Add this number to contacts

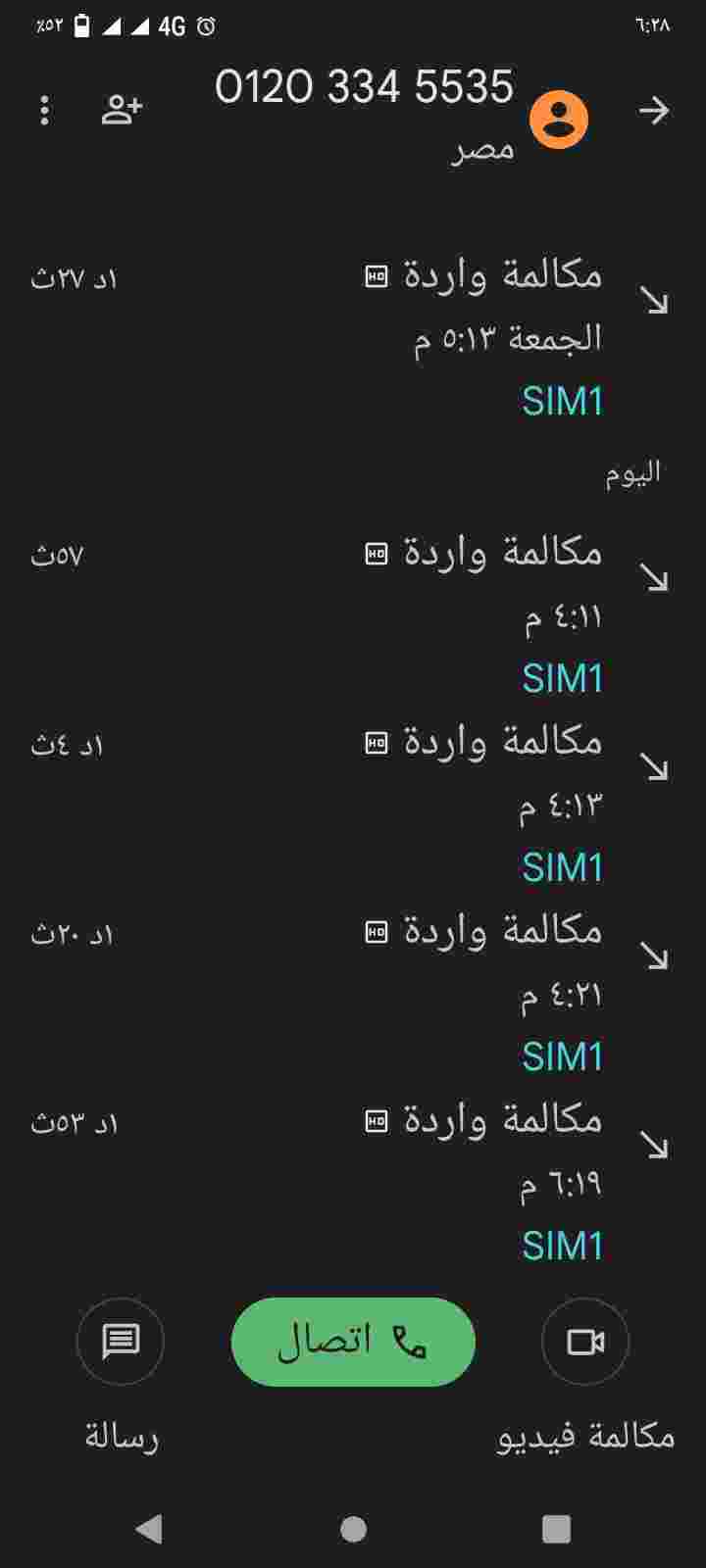coord(122,111)
